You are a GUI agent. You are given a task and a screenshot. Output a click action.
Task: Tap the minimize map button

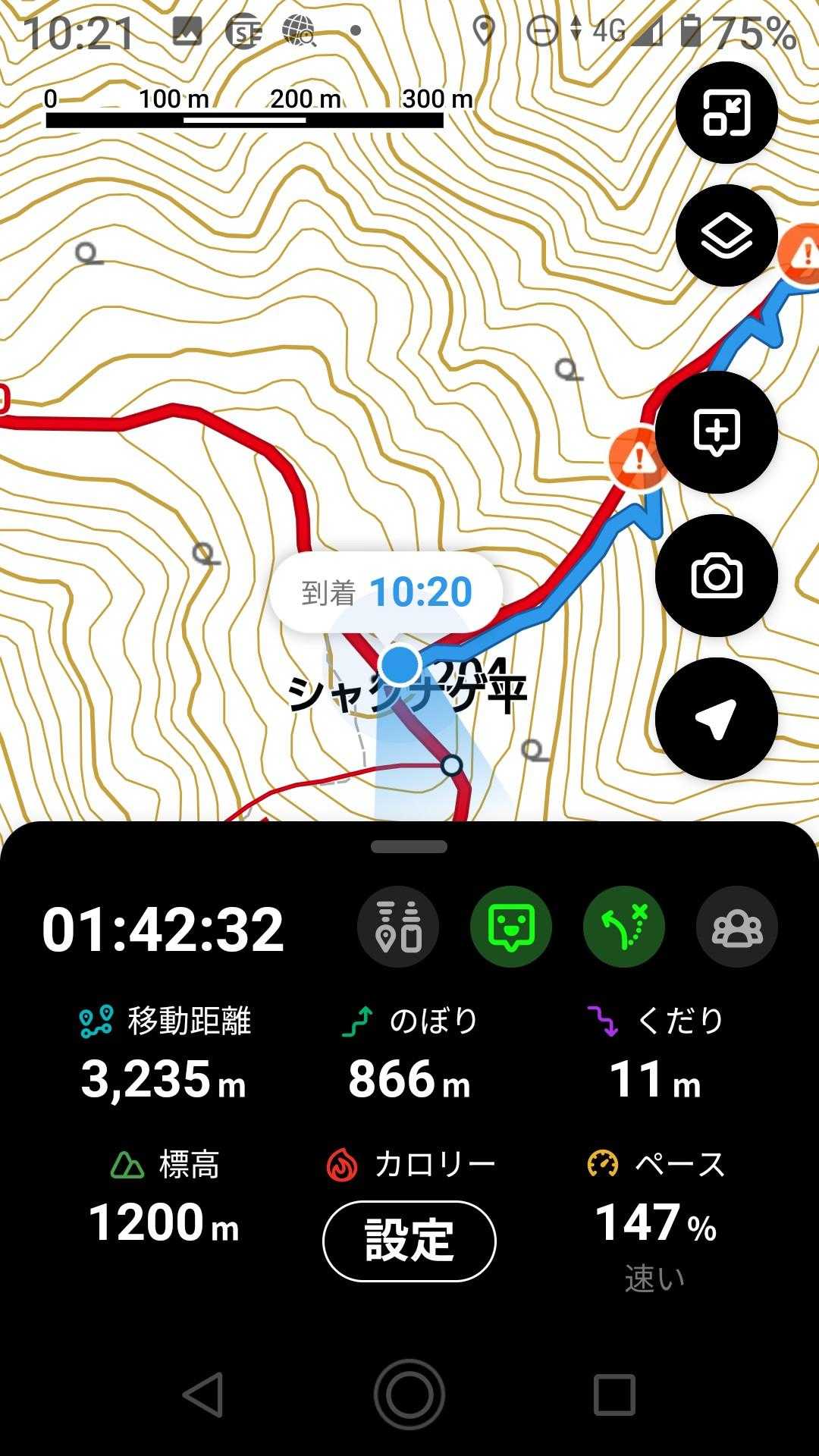pos(726,112)
